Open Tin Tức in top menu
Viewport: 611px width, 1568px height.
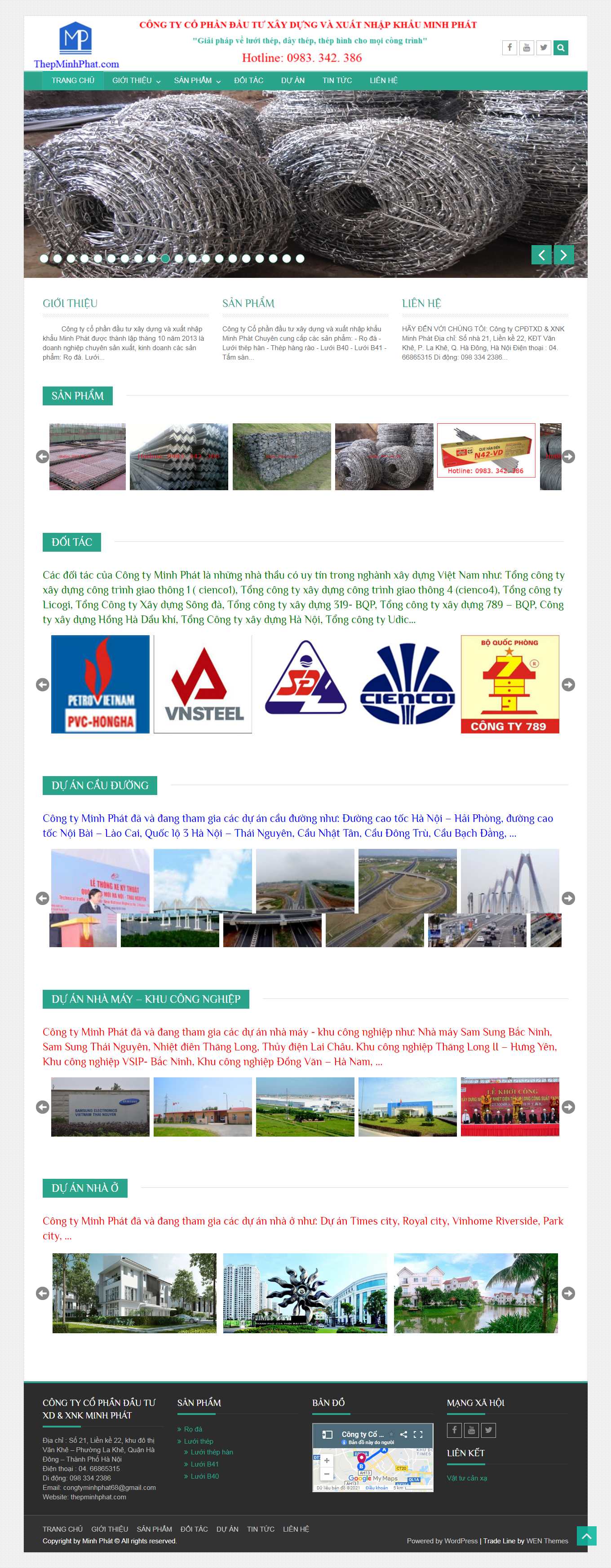pyautogui.click(x=337, y=80)
